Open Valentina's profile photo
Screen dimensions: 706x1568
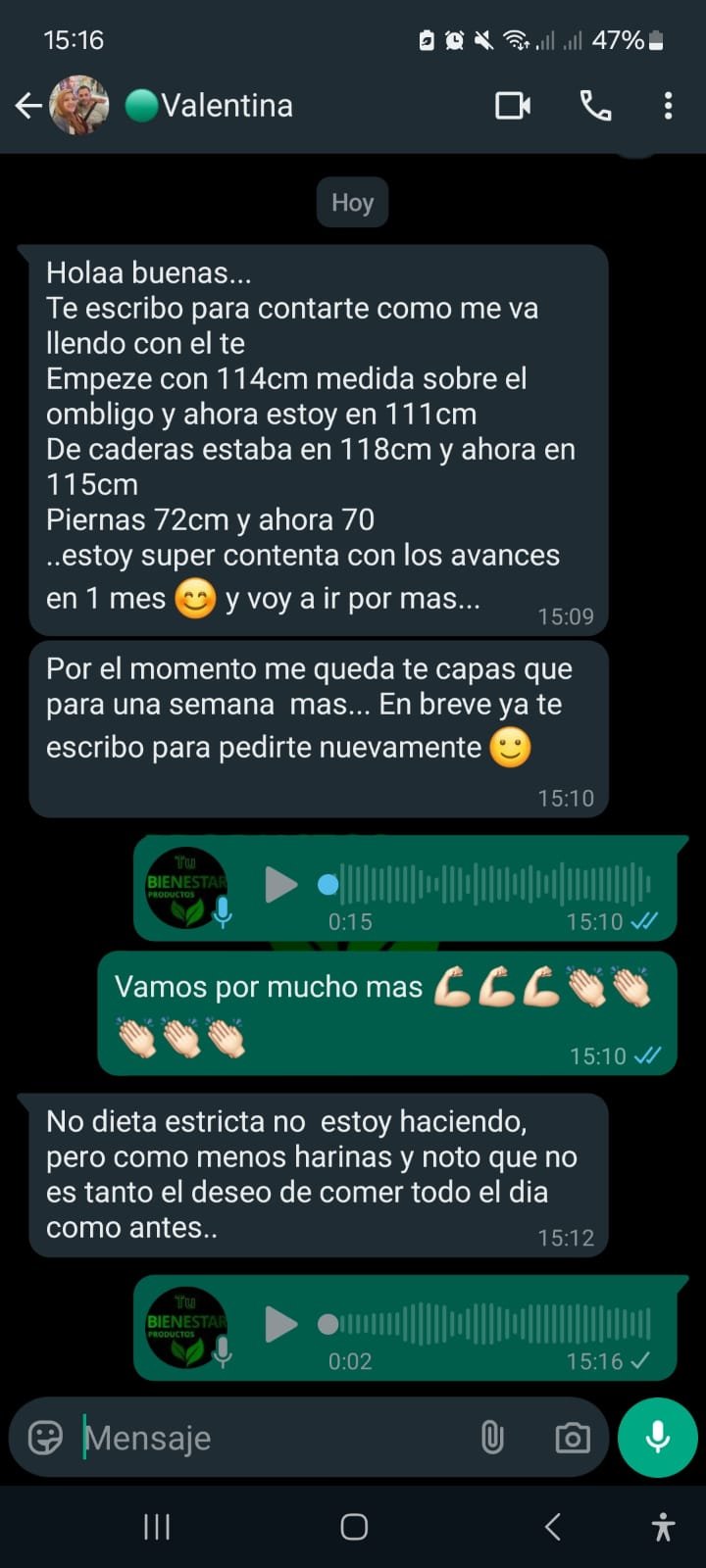point(79,106)
